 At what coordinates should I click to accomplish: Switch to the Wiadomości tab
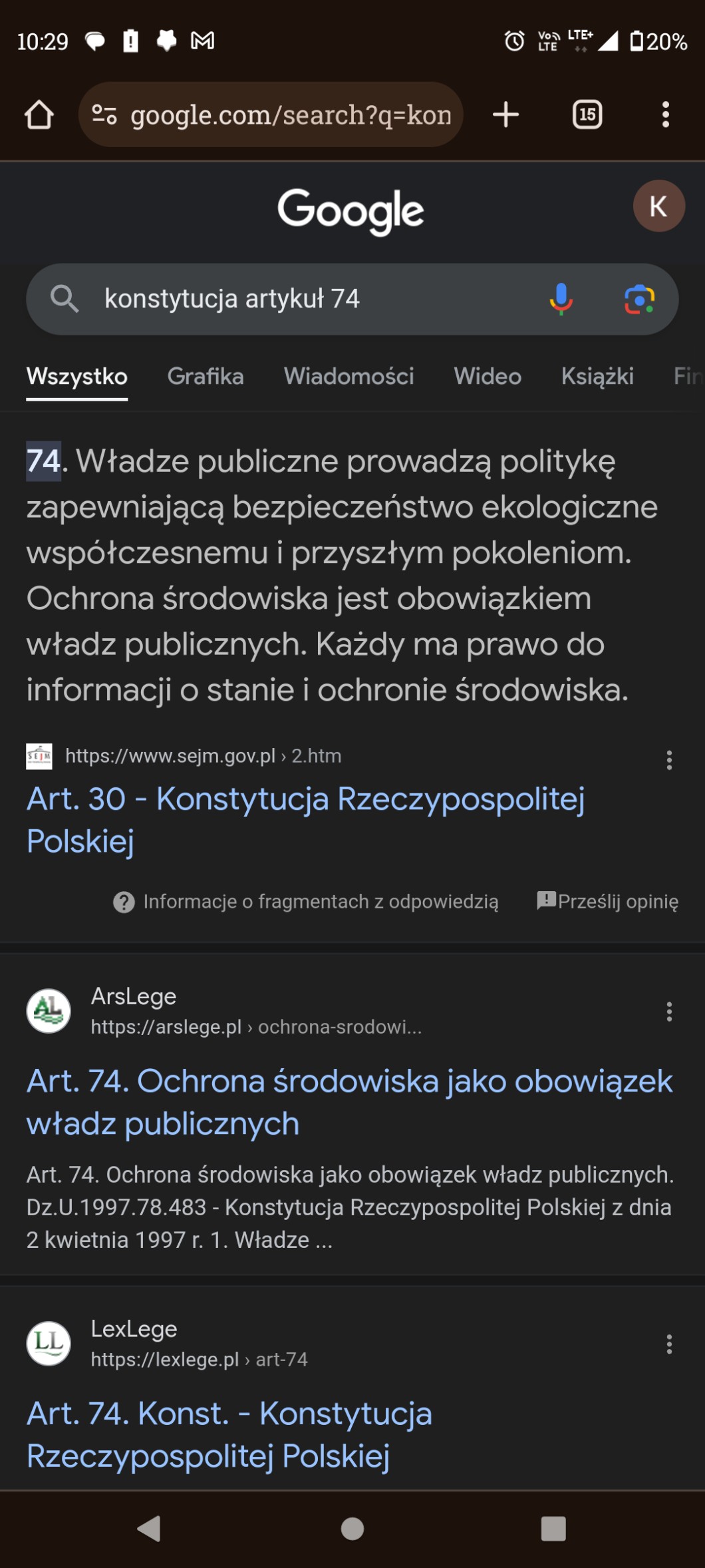point(349,376)
